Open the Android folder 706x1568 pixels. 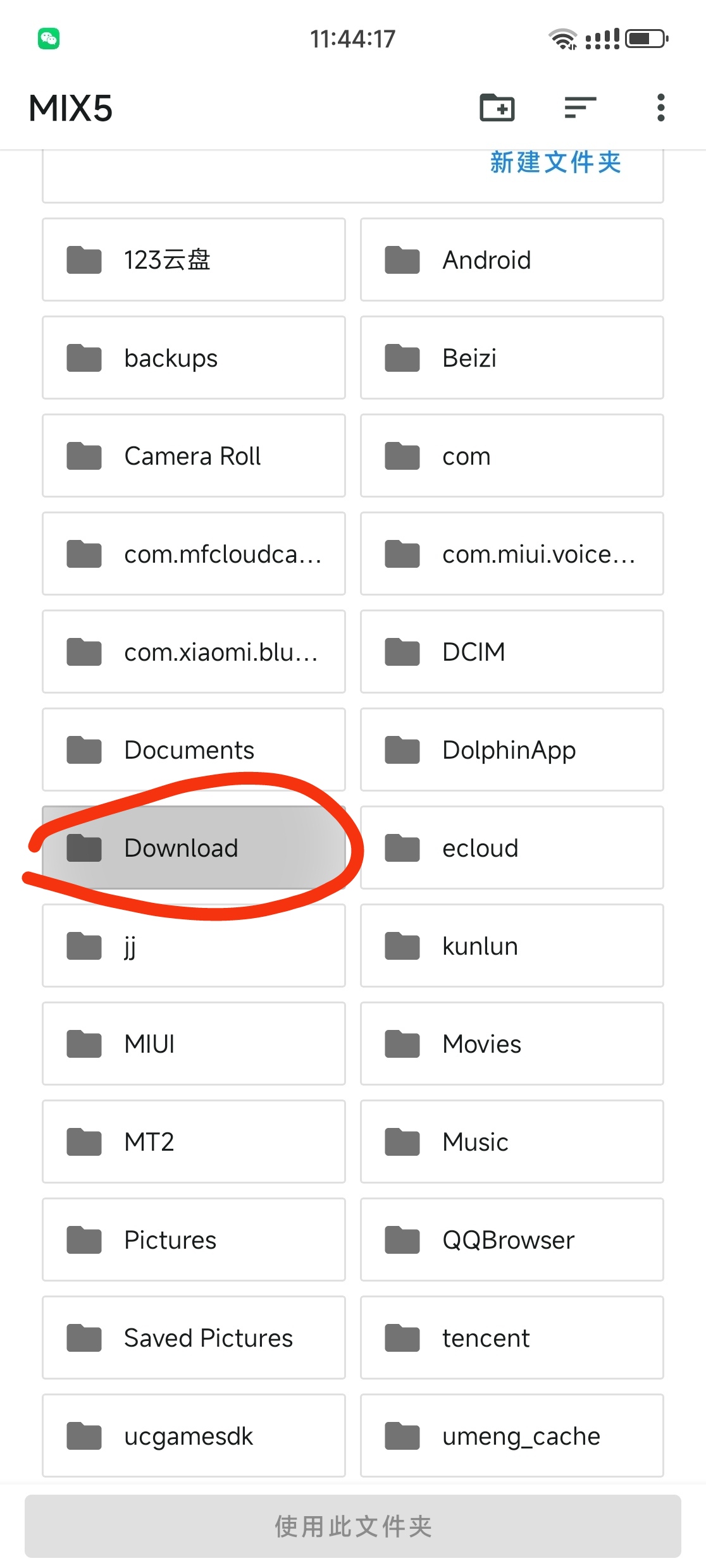coord(511,260)
